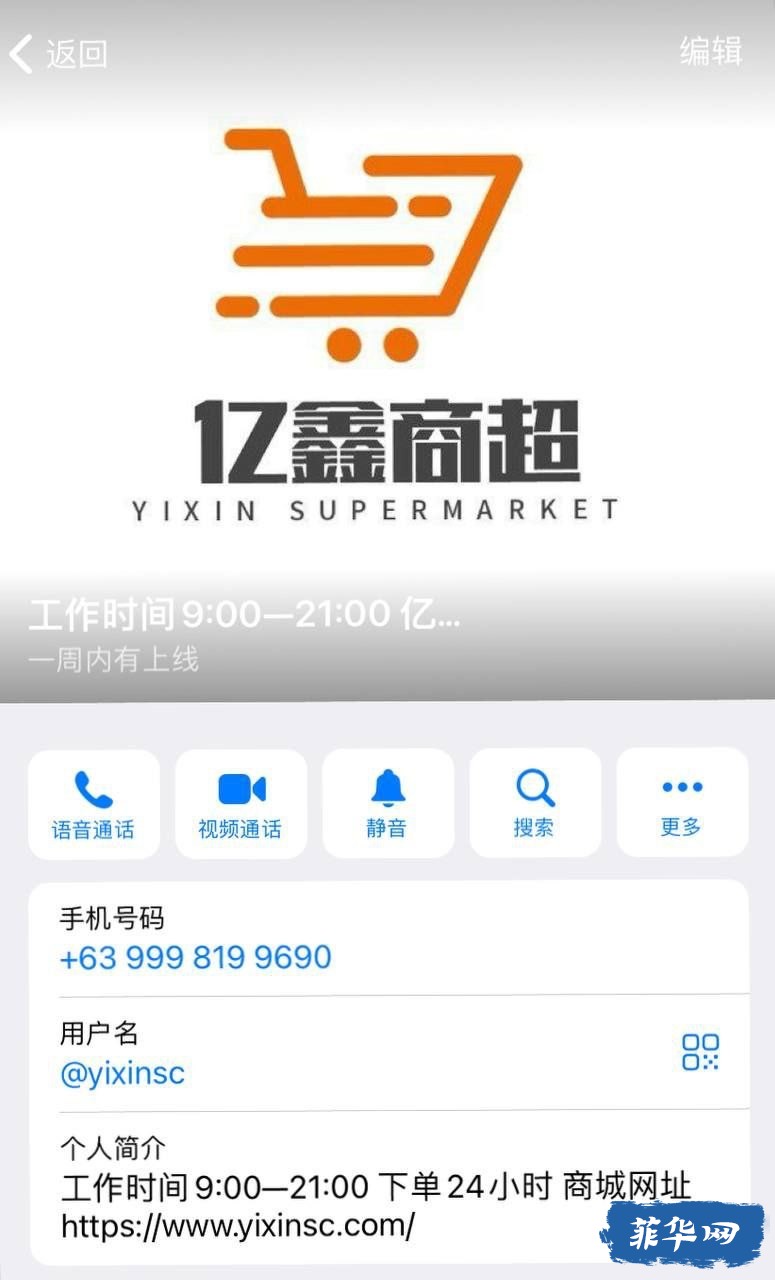Open 更多 options
Screen dimensions: 775x1280
coord(682,804)
